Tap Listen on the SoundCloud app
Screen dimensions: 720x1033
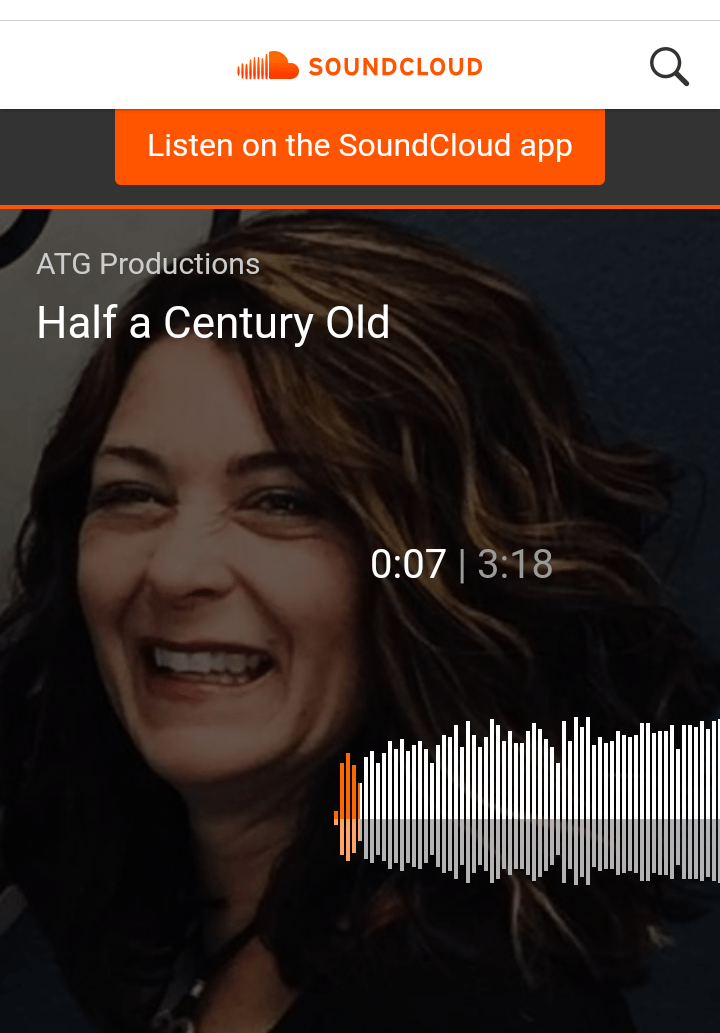360,146
